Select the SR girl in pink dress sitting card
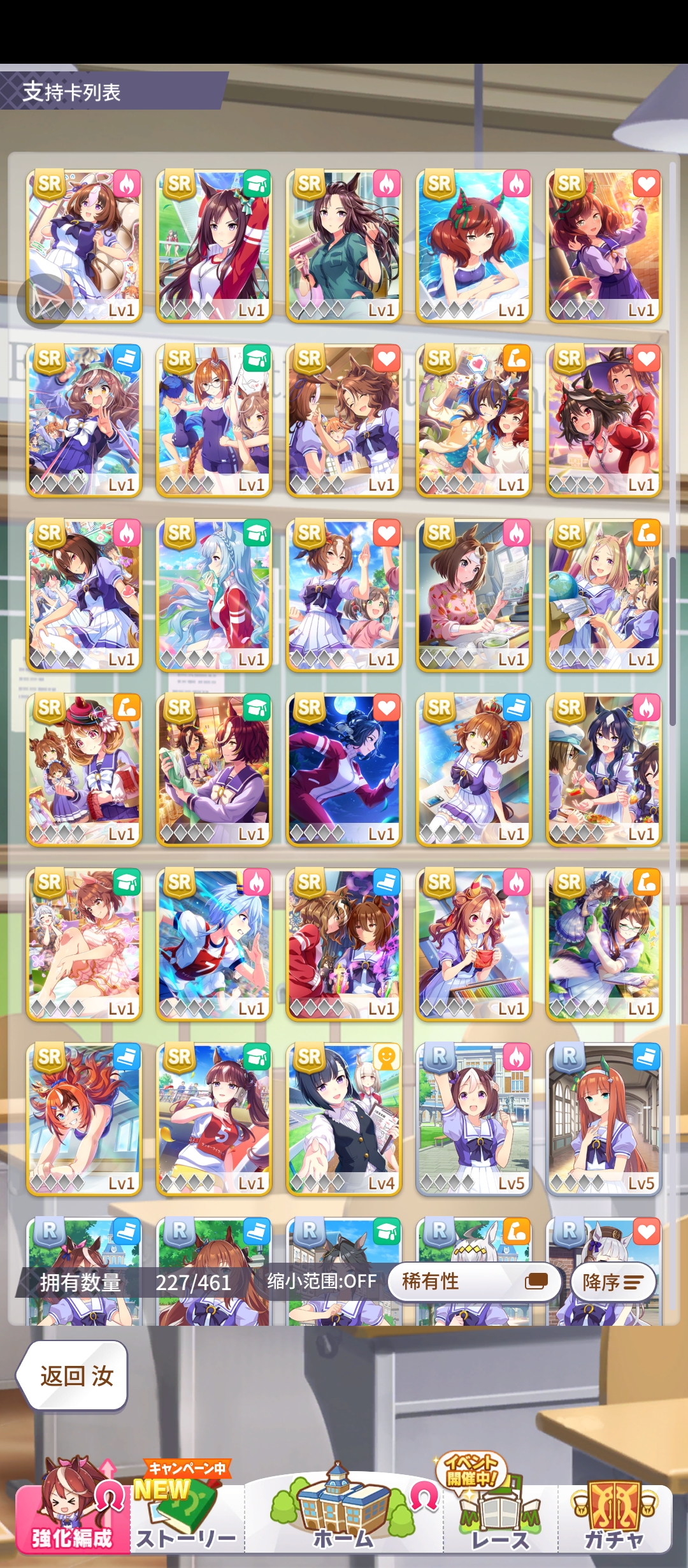688x1568 pixels. [83, 944]
